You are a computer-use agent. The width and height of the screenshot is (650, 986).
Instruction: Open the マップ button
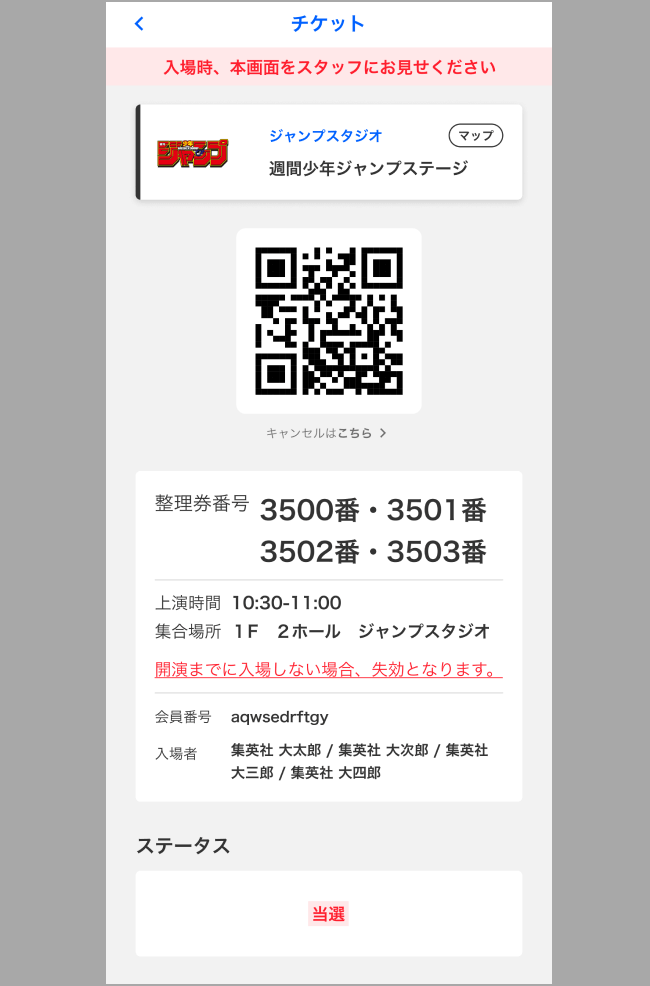475,135
